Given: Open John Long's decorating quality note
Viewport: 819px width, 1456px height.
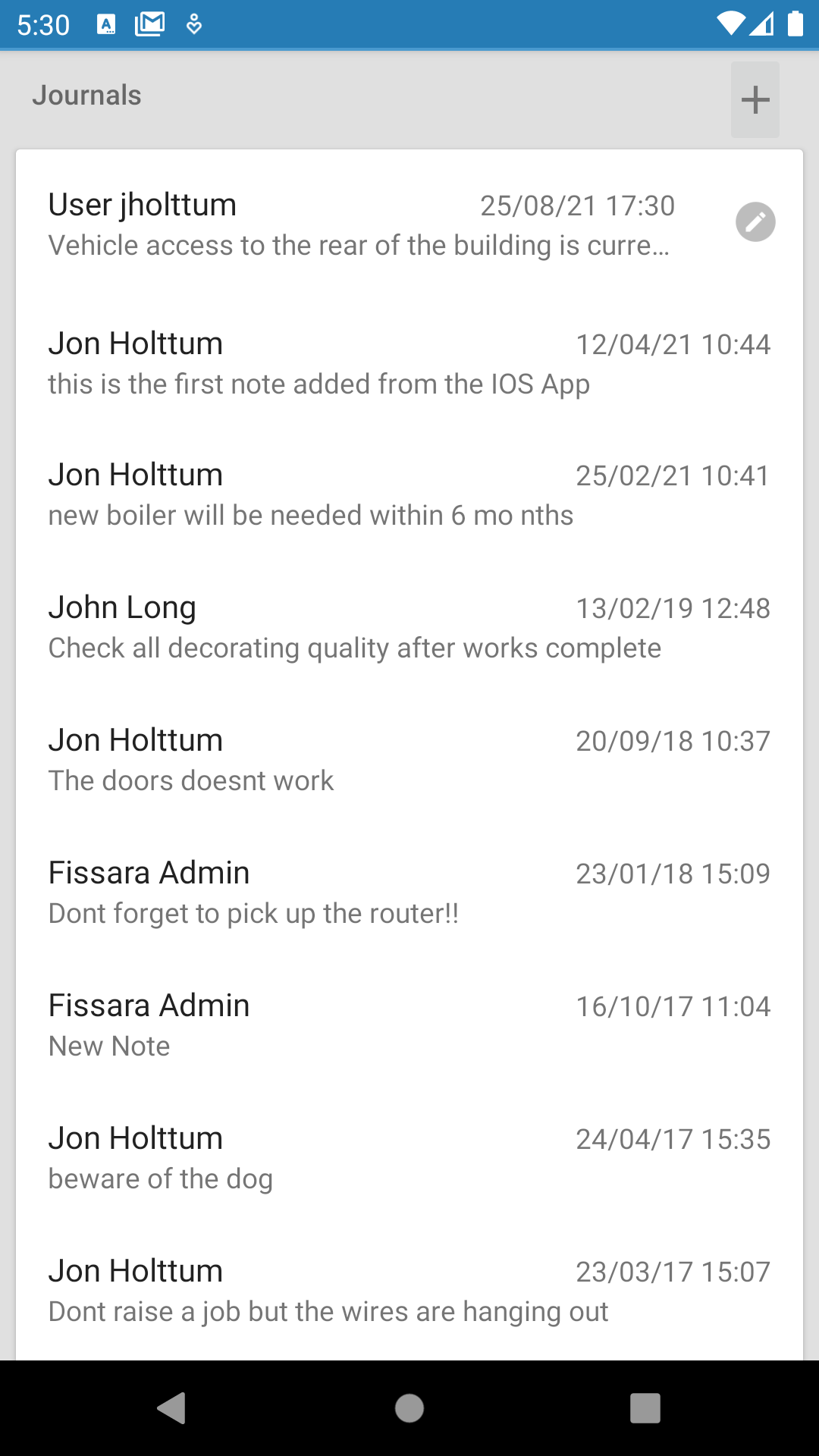Looking at the screenshot, I should [x=409, y=627].
